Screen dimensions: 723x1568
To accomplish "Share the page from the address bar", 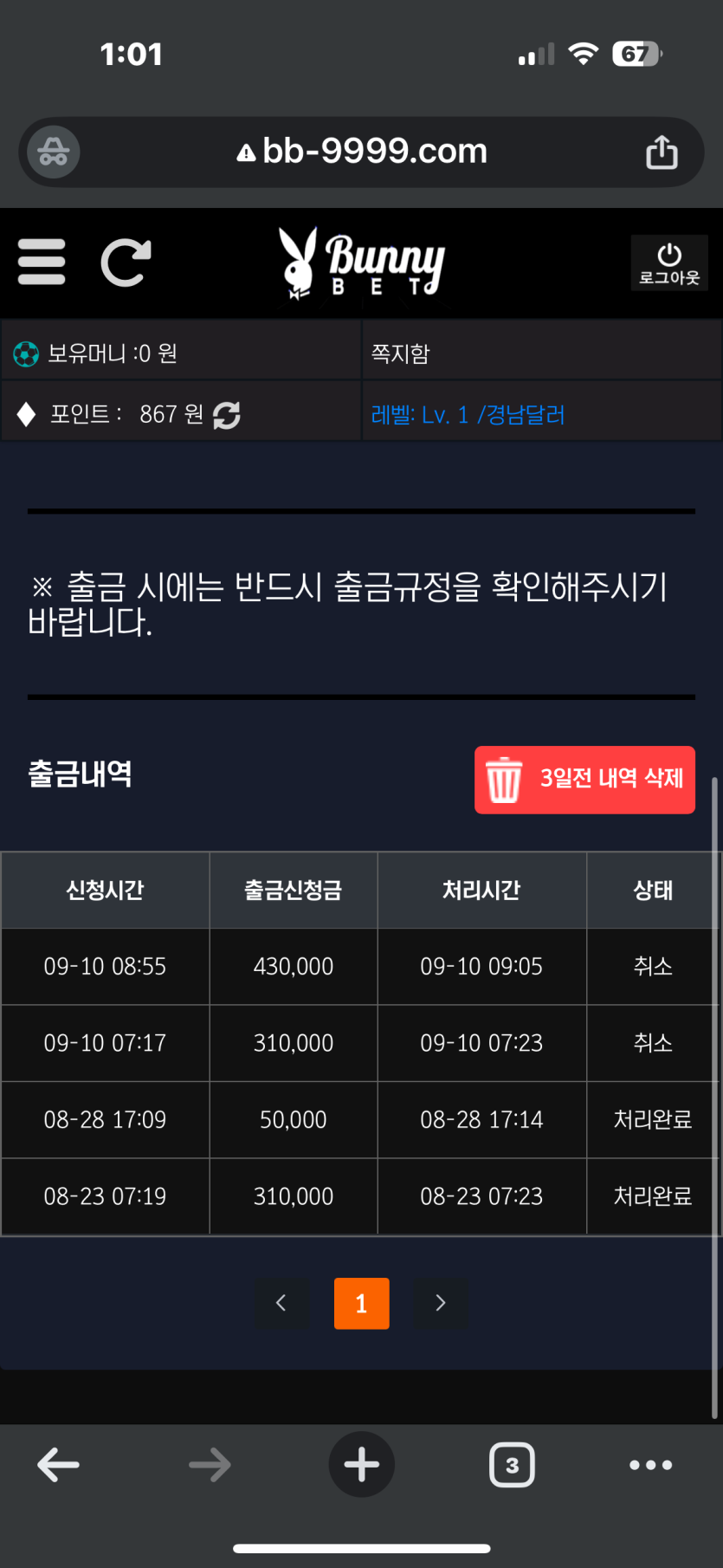I will (x=662, y=152).
